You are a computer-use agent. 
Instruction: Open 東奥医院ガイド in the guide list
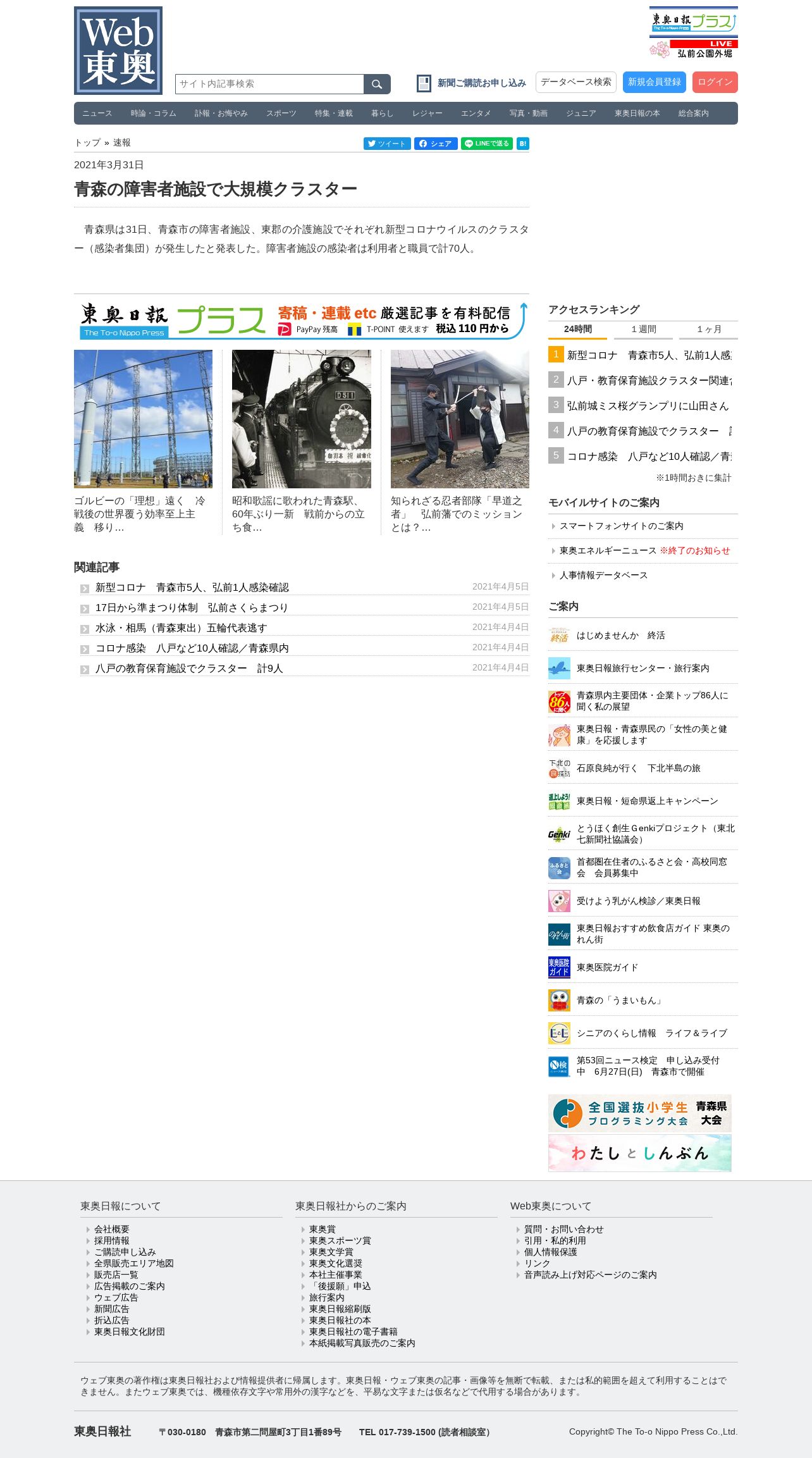click(x=607, y=968)
